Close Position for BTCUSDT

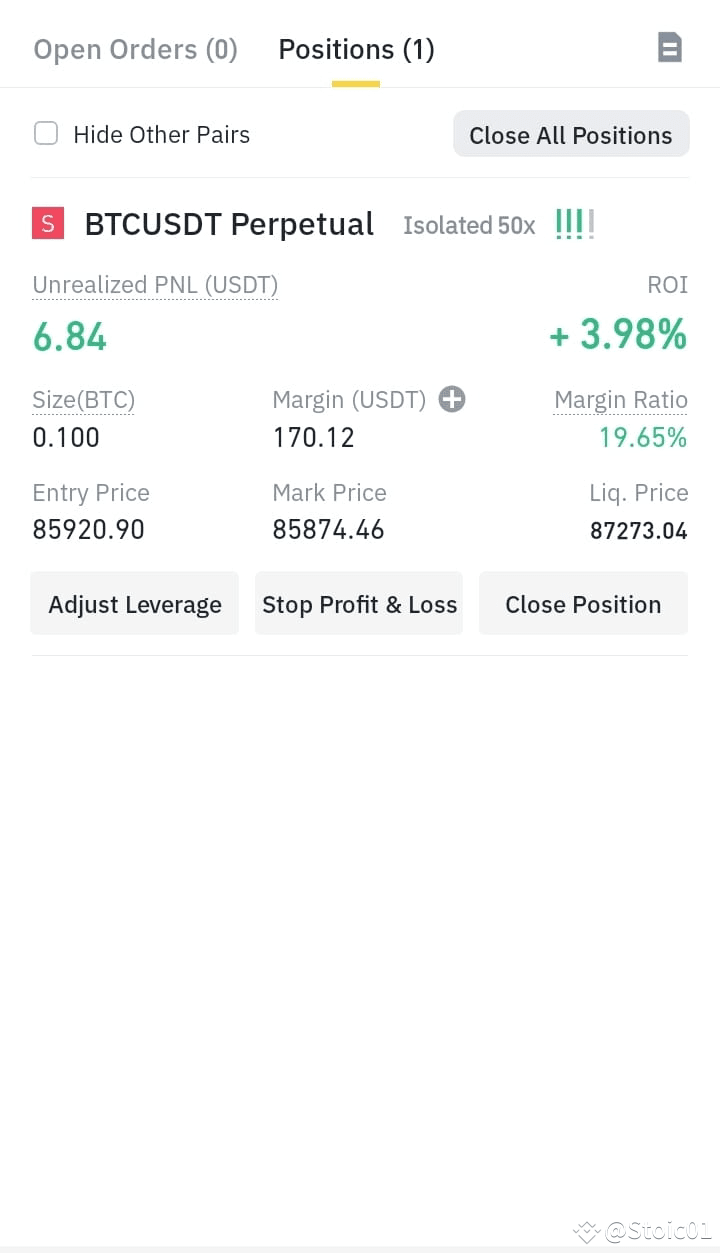[x=583, y=604]
